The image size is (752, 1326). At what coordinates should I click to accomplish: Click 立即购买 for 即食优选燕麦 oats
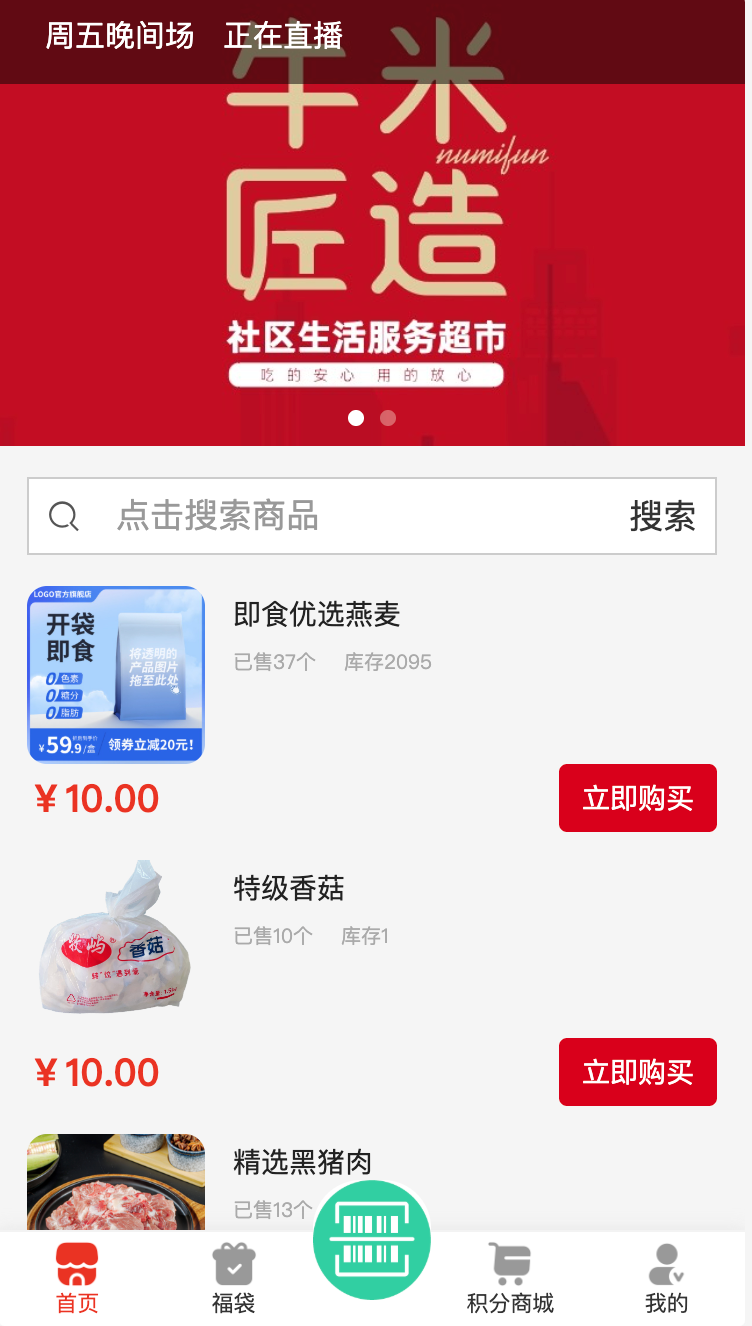637,798
